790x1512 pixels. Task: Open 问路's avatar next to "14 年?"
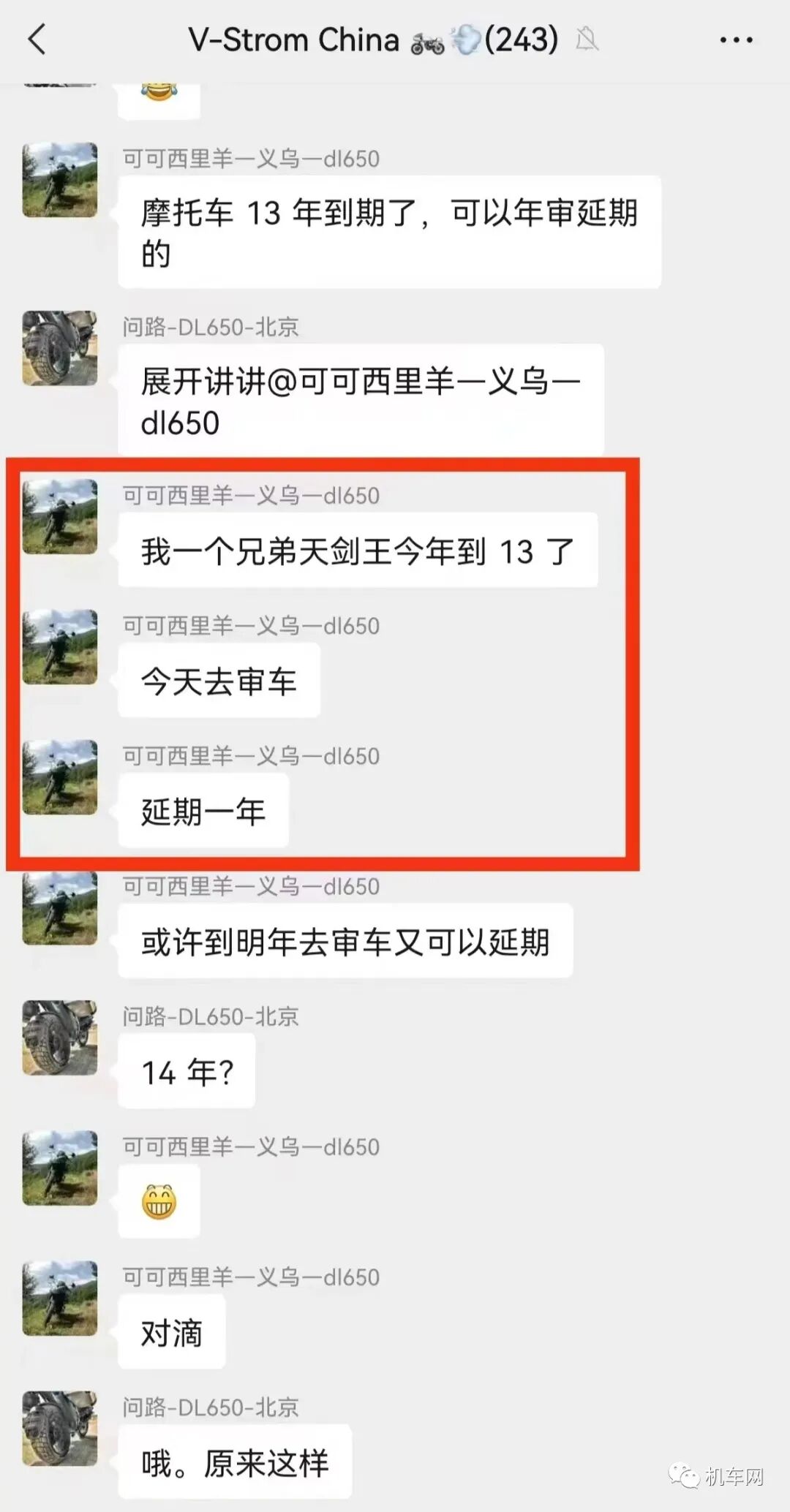tap(60, 1037)
